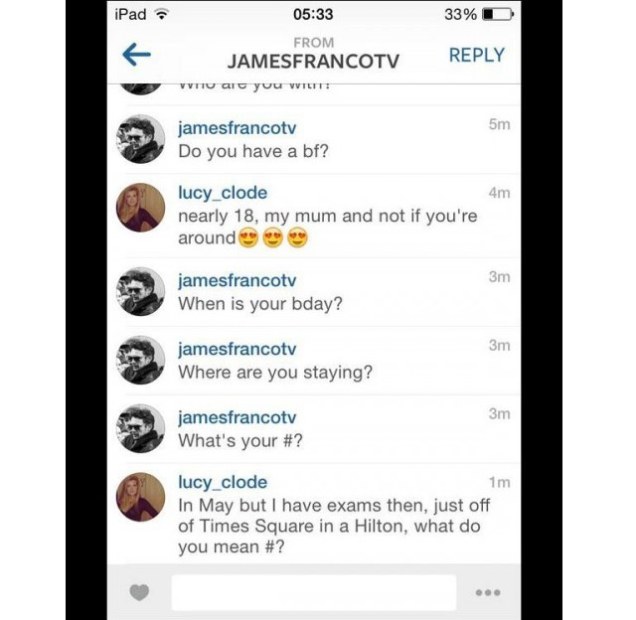636x620 pixels.
Task: Open jamesfrancotv username above 'What's your #?'
Action: click(x=236, y=418)
